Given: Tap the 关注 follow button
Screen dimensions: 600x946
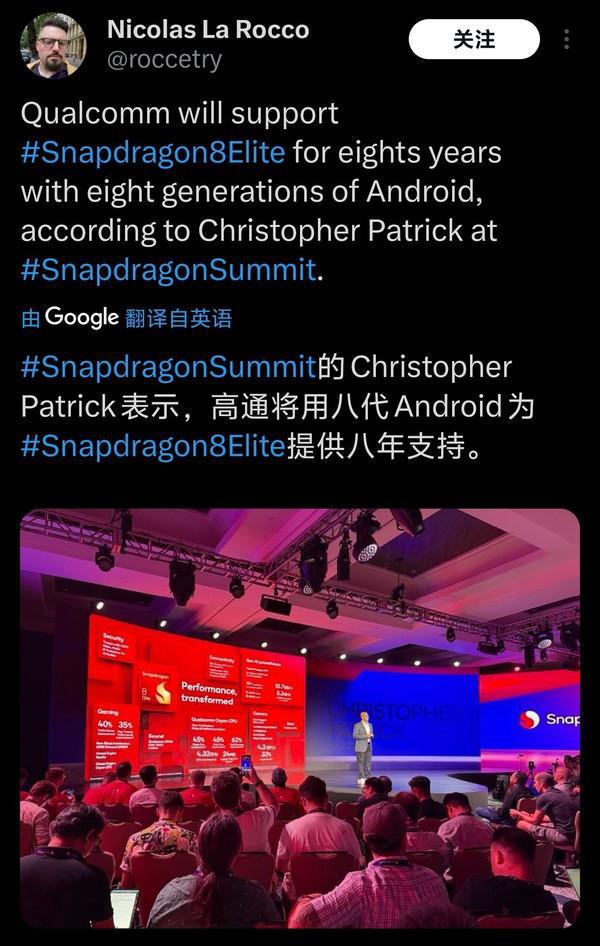Looking at the screenshot, I should pyautogui.click(x=474, y=40).
